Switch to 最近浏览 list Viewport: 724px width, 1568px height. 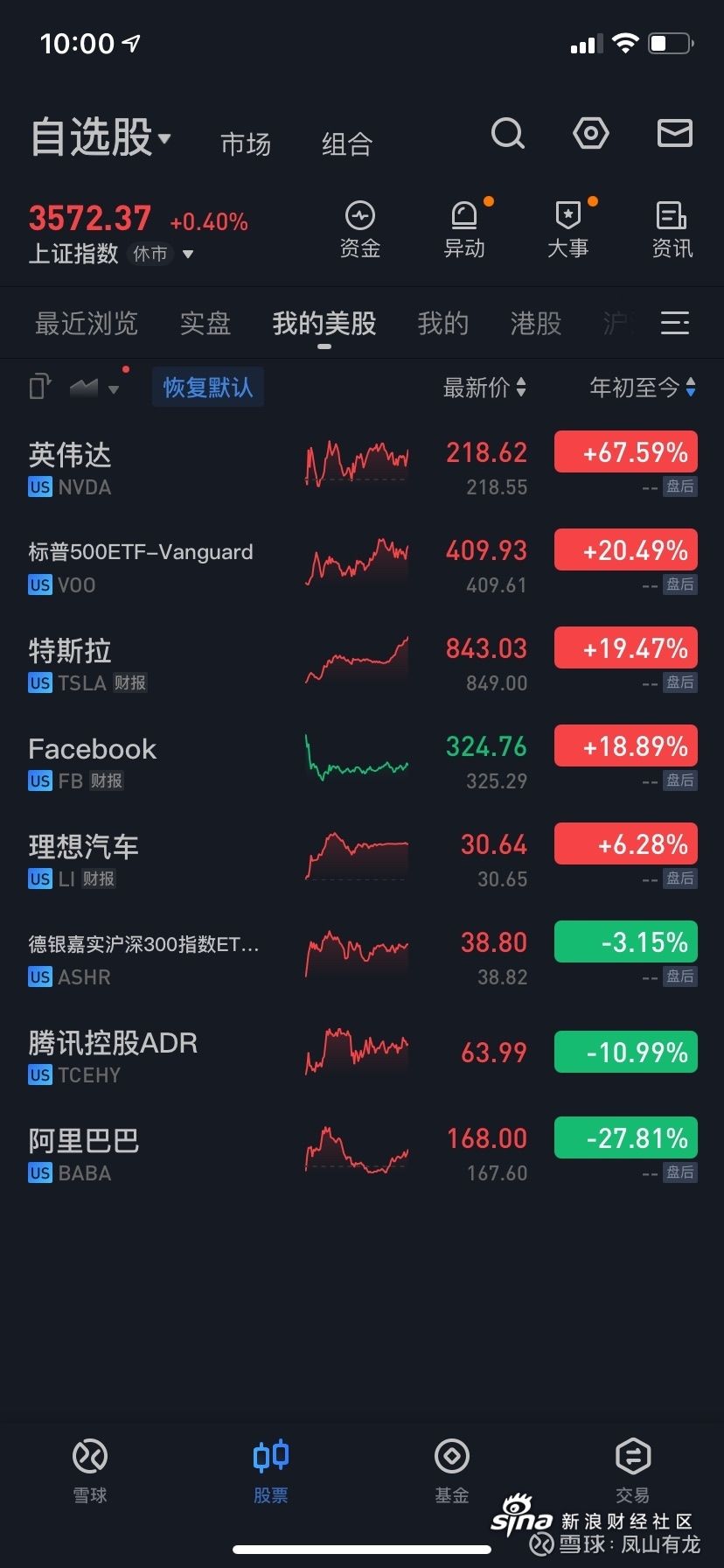(87, 324)
